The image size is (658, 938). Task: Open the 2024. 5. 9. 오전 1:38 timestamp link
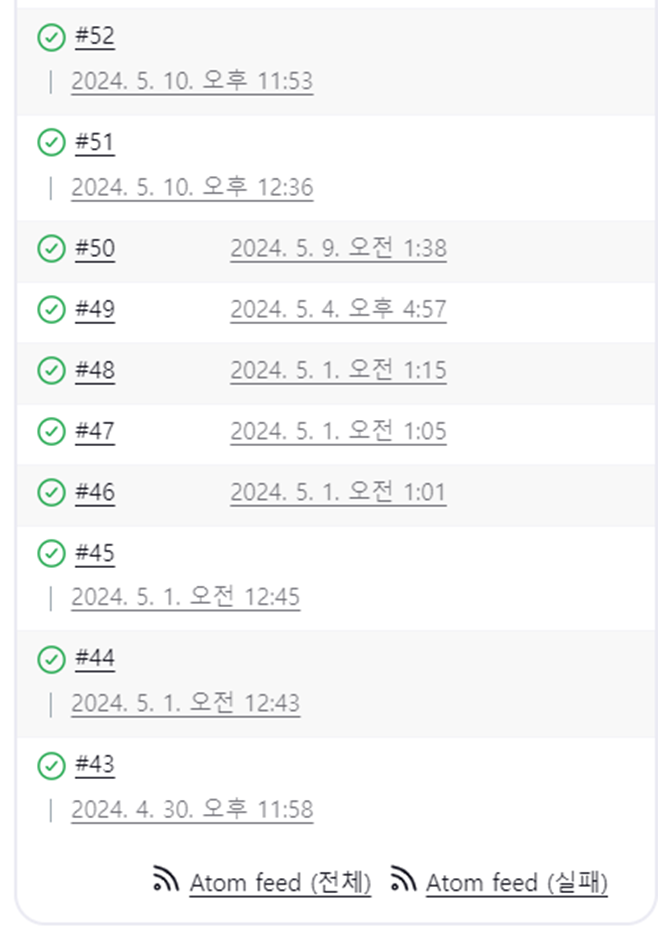(338, 249)
